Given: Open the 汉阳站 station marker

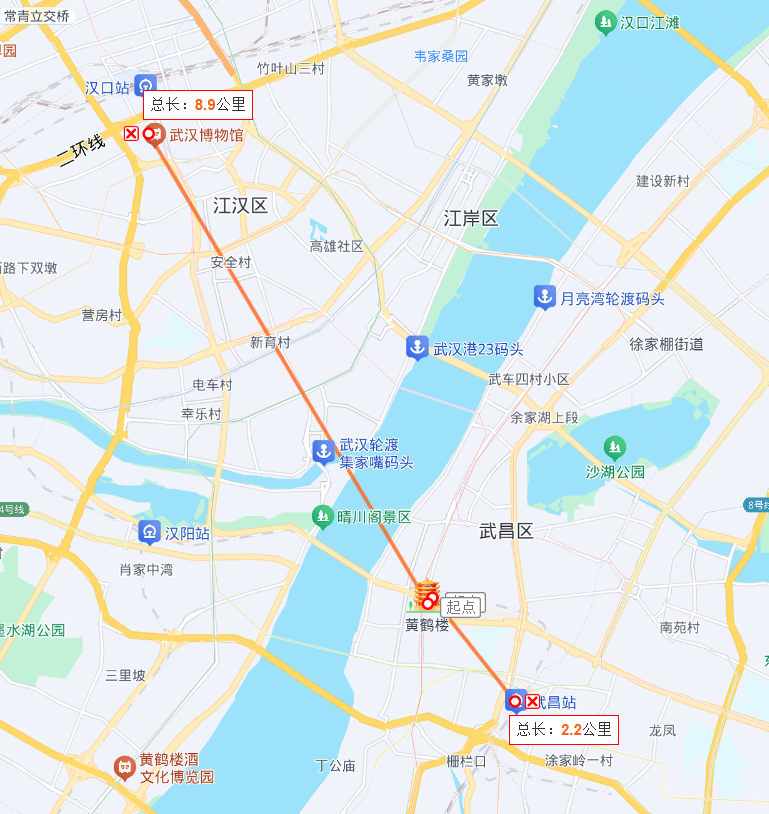Looking at the screenshot, I should (149, 532).
